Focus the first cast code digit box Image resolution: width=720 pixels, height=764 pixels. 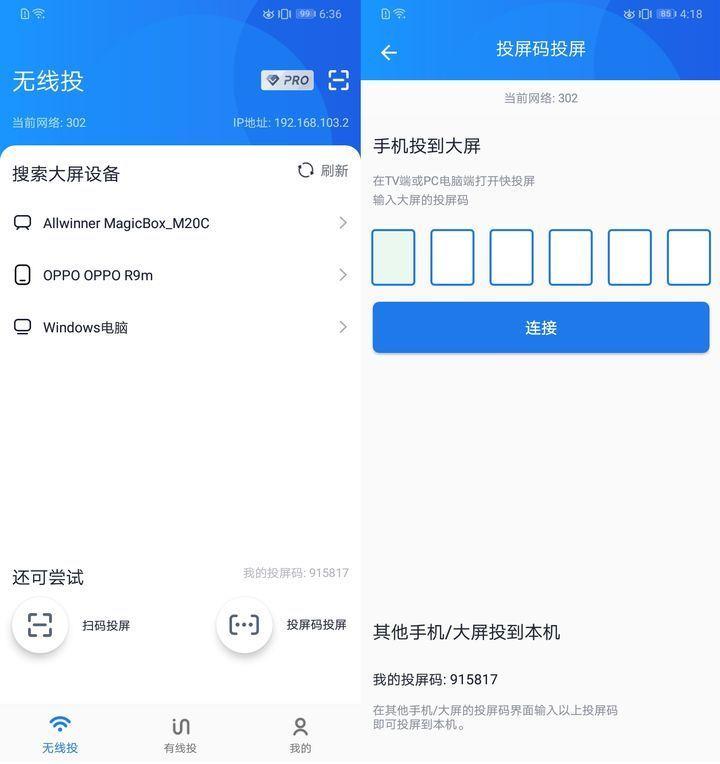pyautogui.click(x=393, y=258)
